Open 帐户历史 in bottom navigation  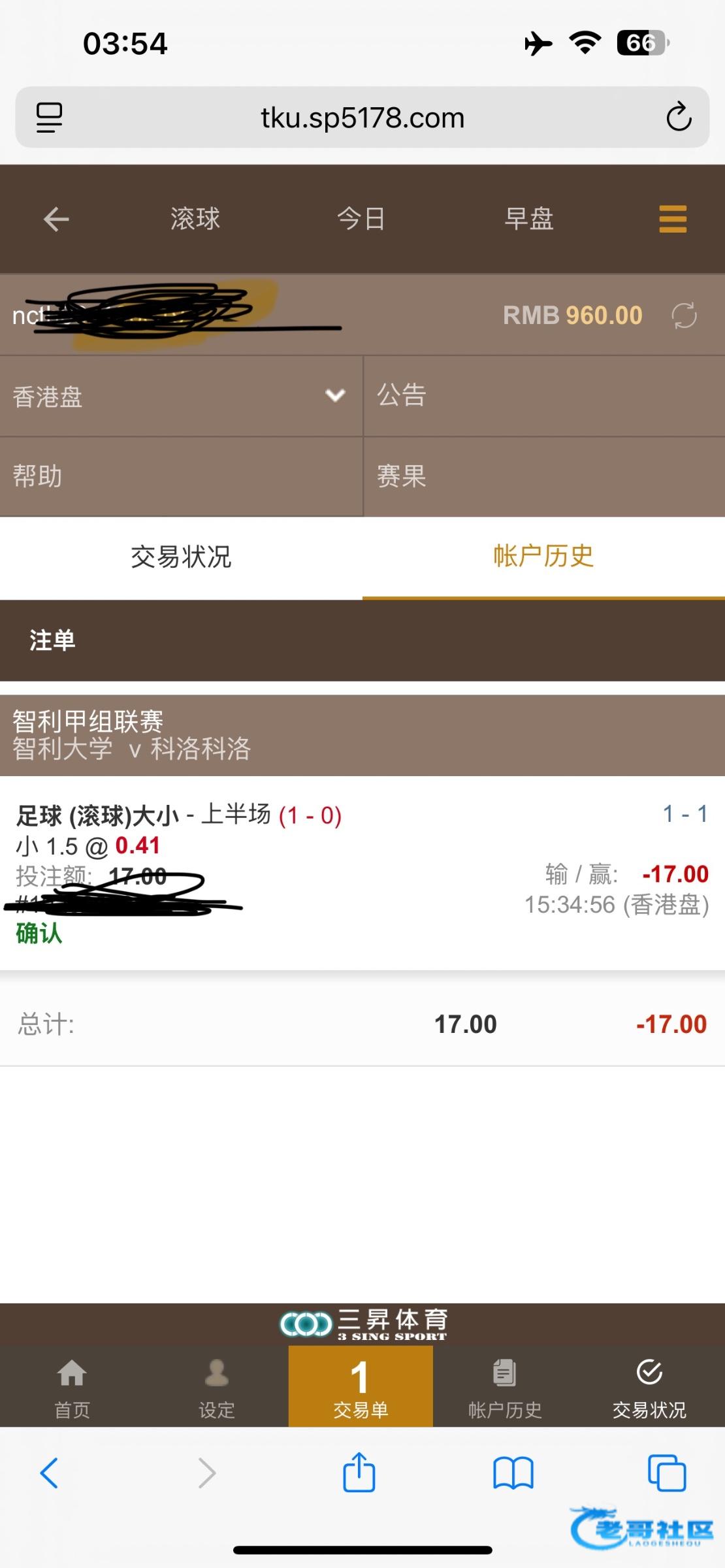coord(505,1386)
